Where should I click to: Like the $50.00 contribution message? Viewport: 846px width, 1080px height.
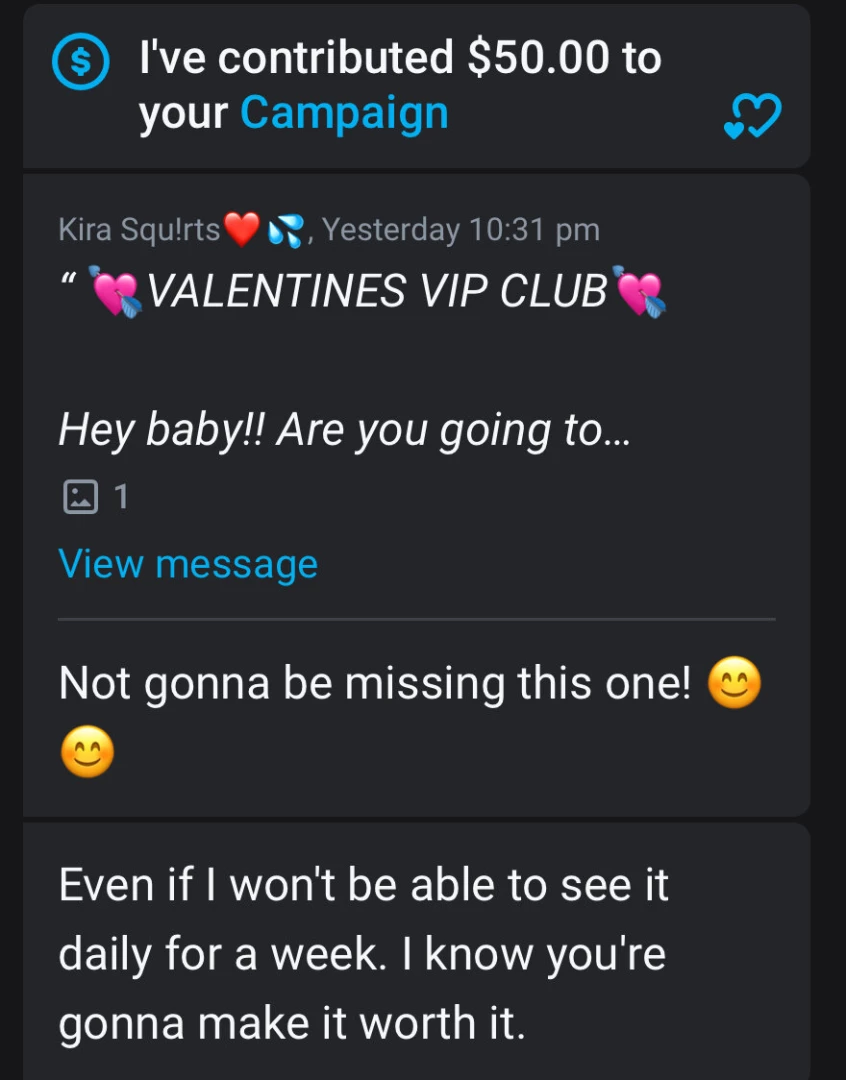coord(751,118)
